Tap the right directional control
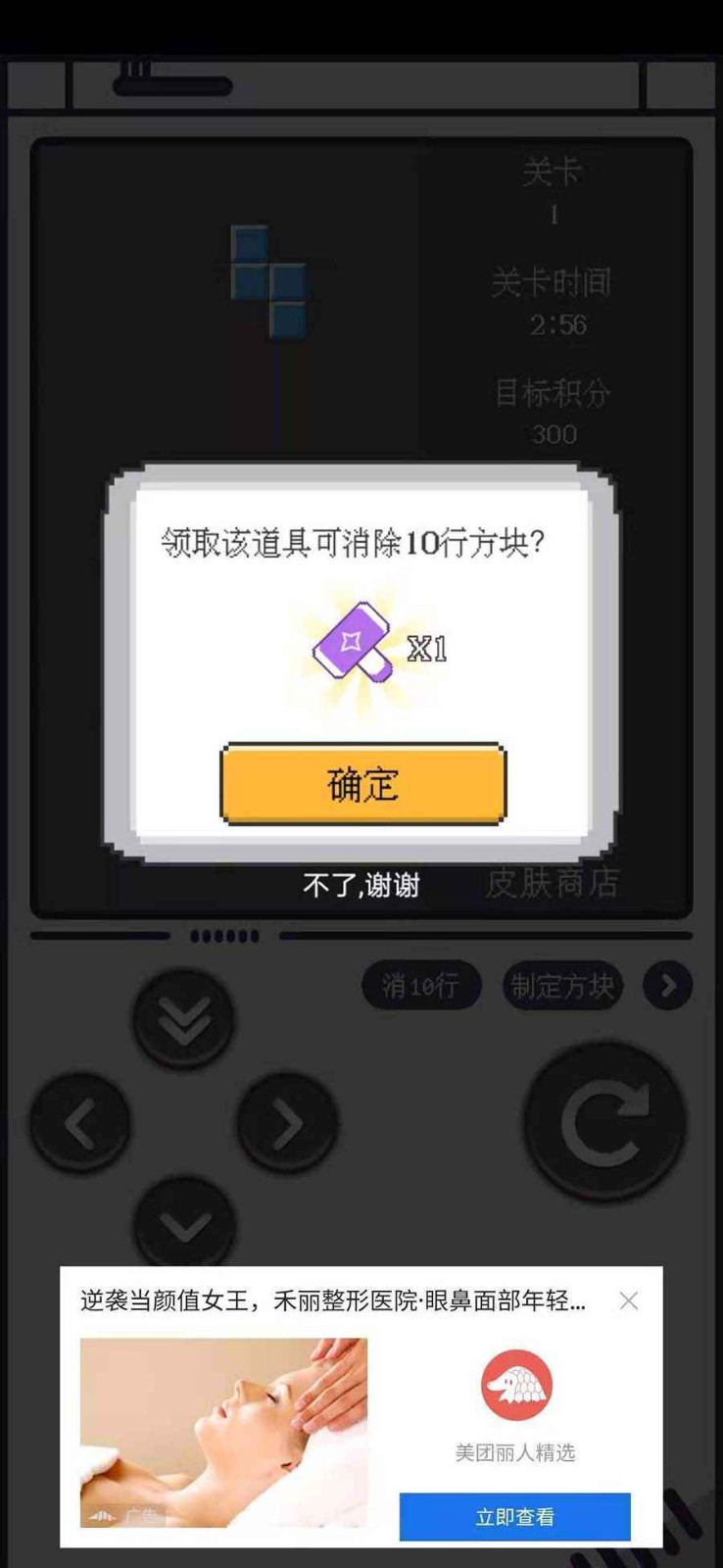The width and height of the screenshot is (723, 1568). (286, 1122)
